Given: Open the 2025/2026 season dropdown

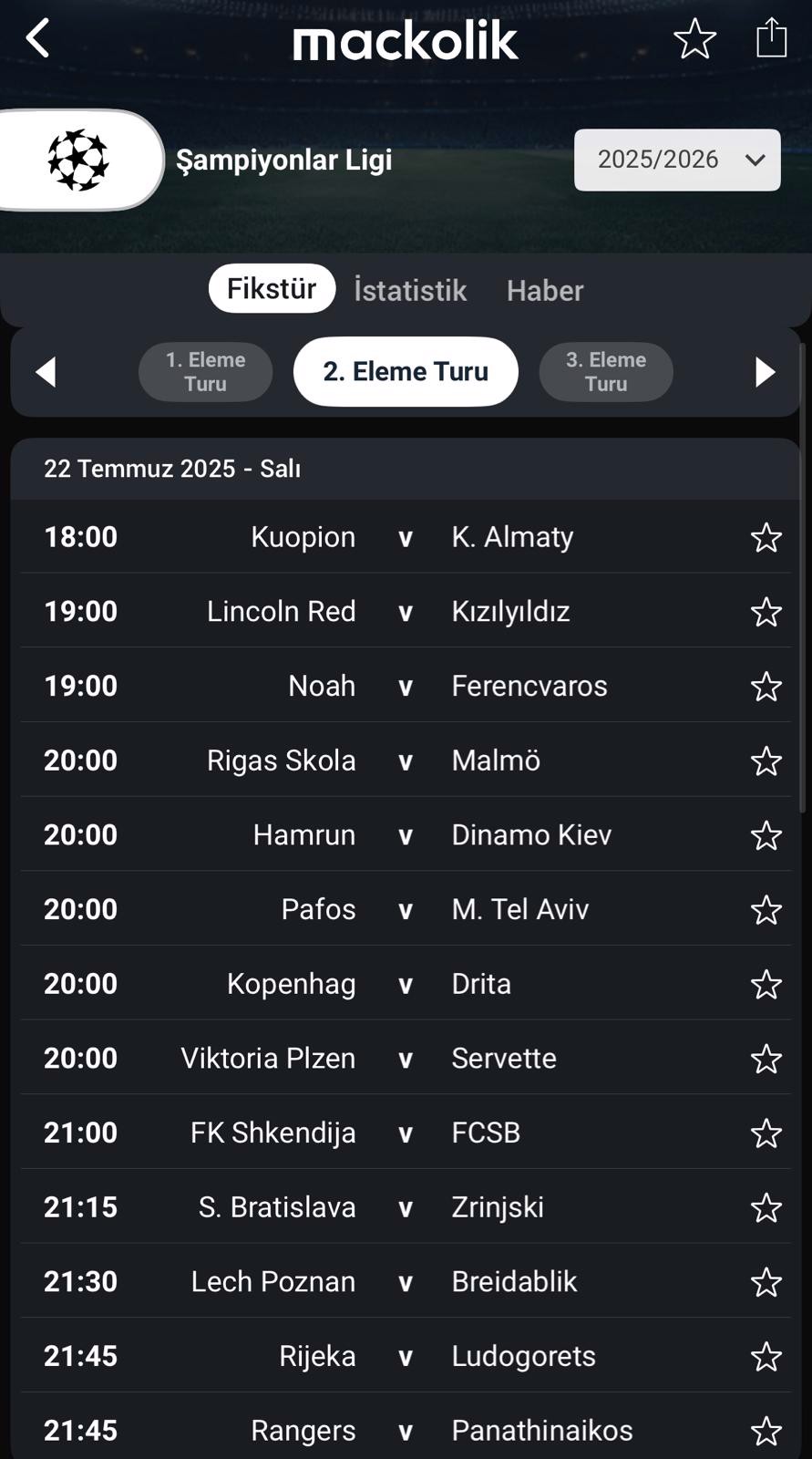Looking at the screenshot, I should 677,160.
